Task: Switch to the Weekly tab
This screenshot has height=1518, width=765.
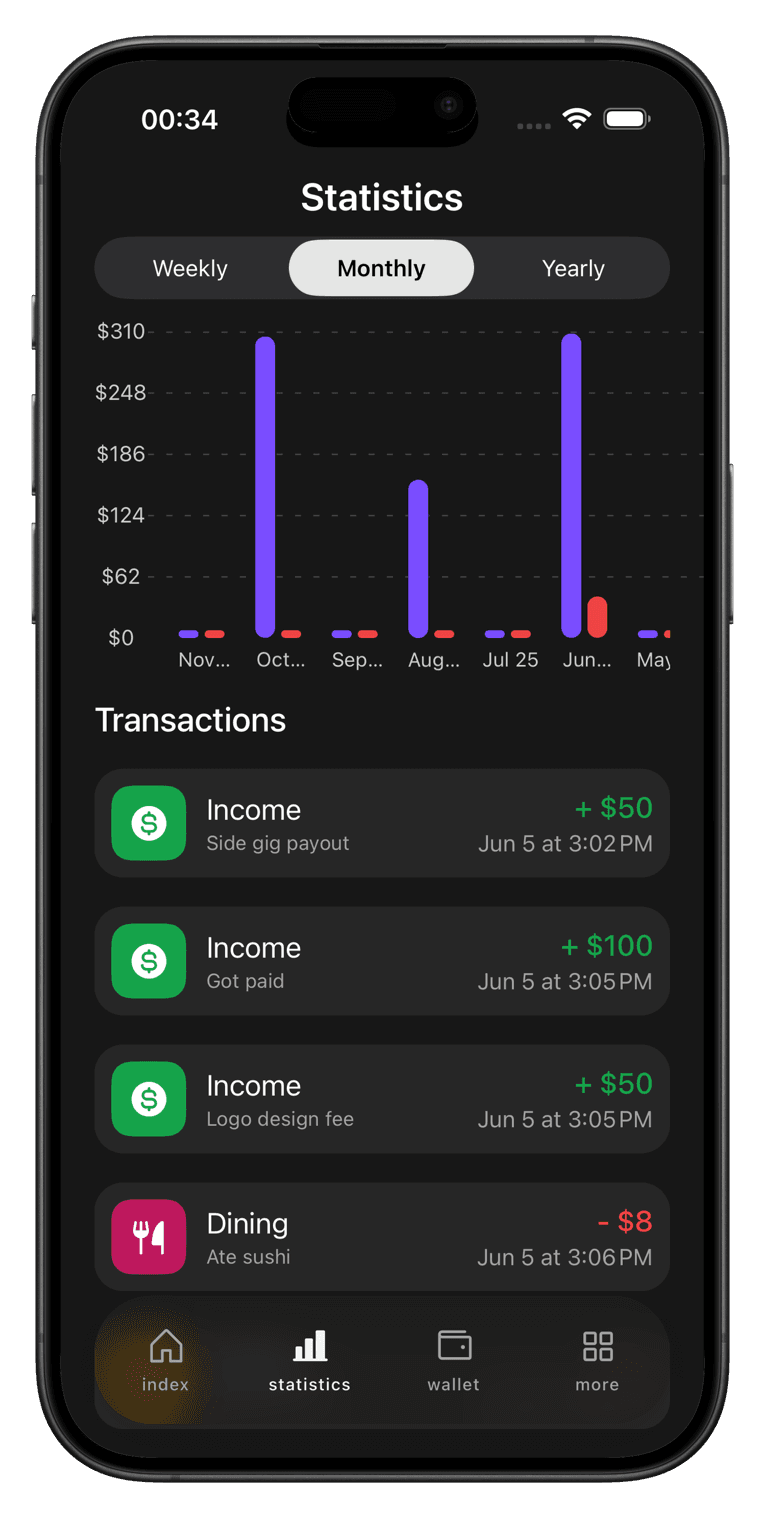Action: [190, 268]
